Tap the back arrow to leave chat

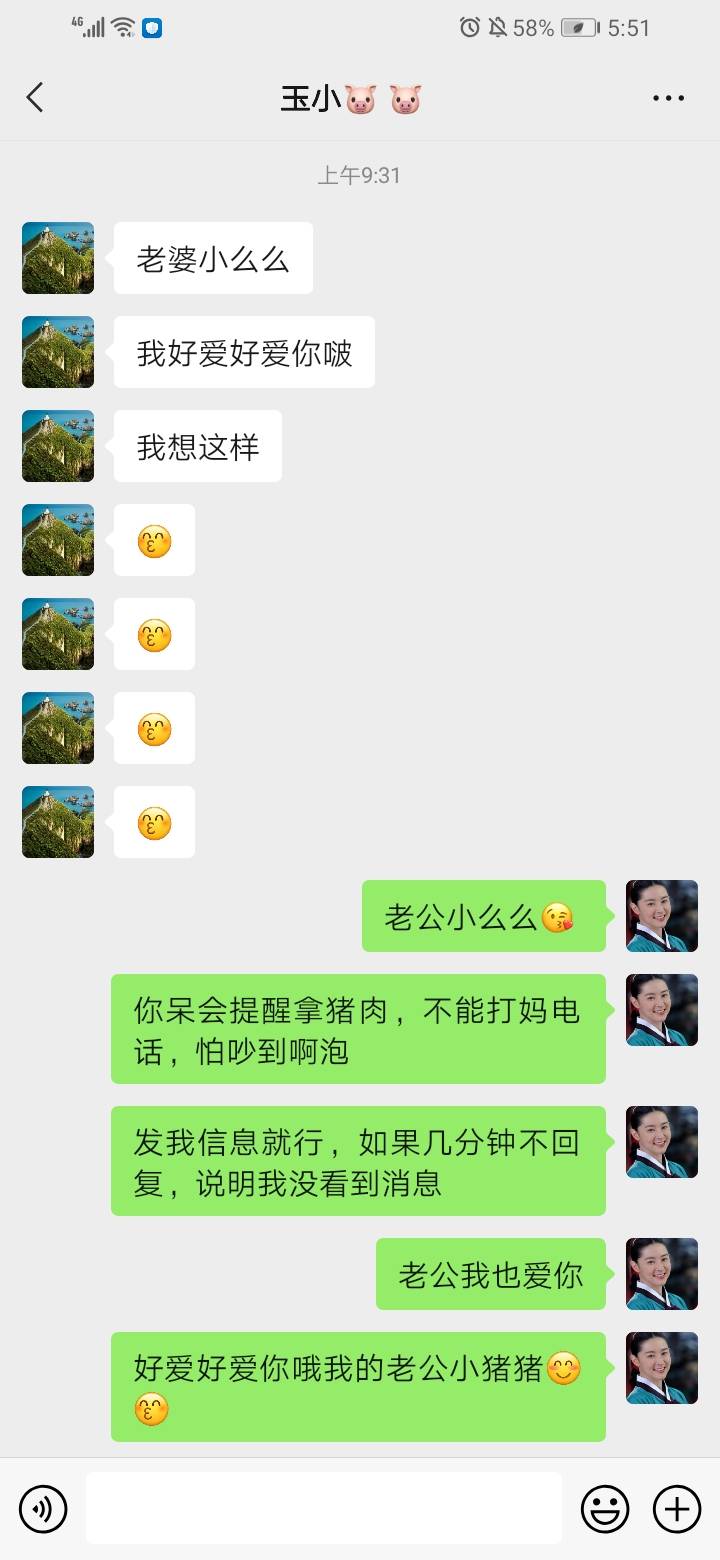[x=36, y=97]
